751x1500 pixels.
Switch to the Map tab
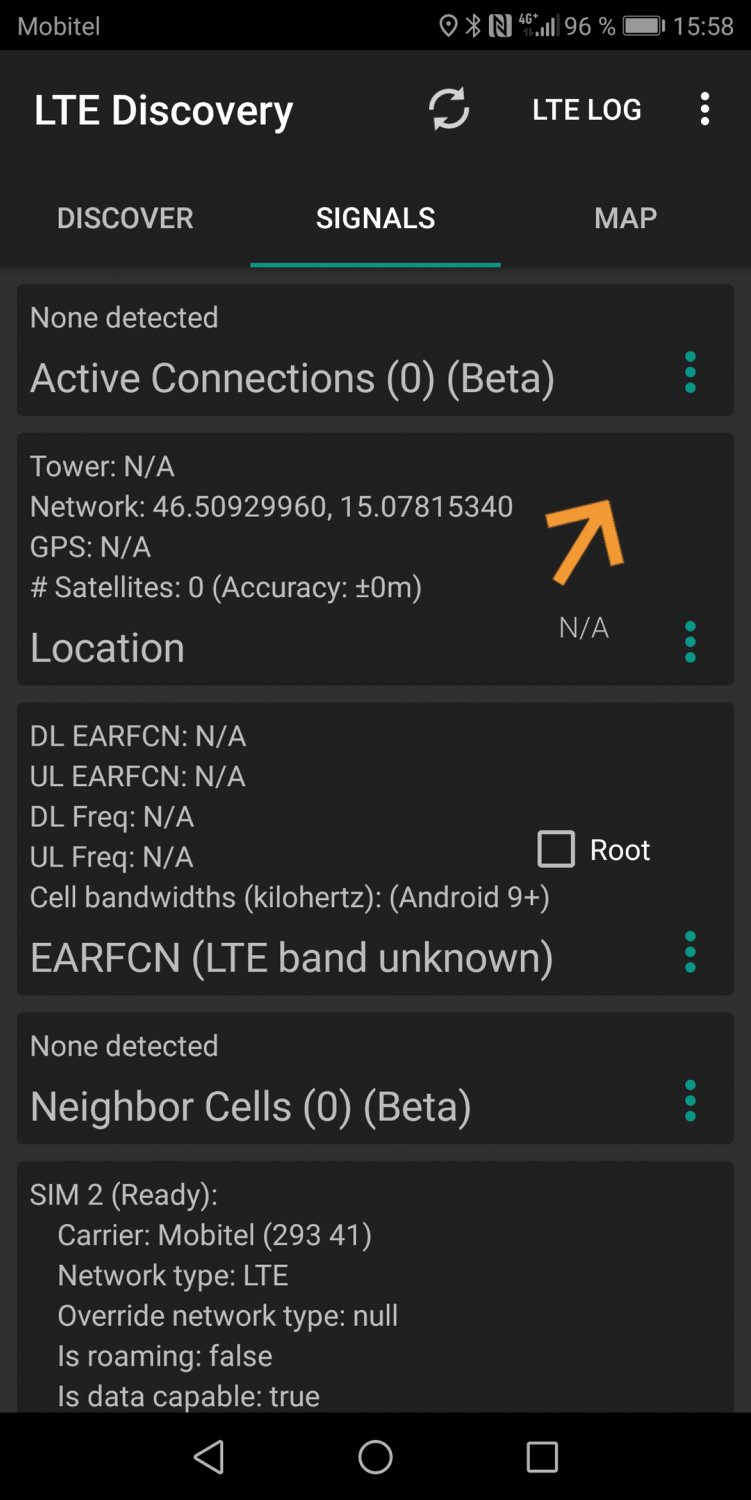tap(625, 218)
